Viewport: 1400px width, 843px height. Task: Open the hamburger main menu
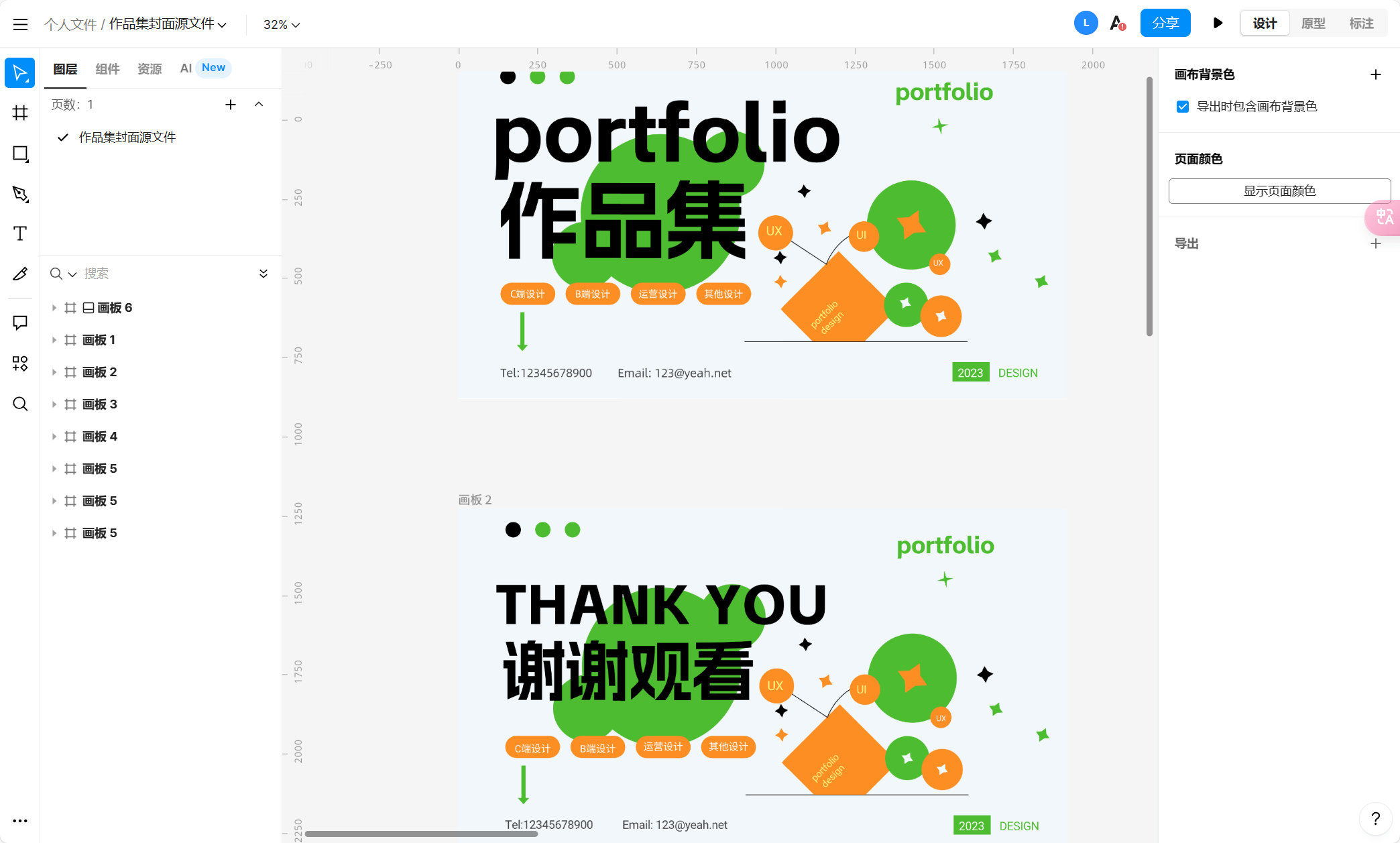tap(20, 25)
